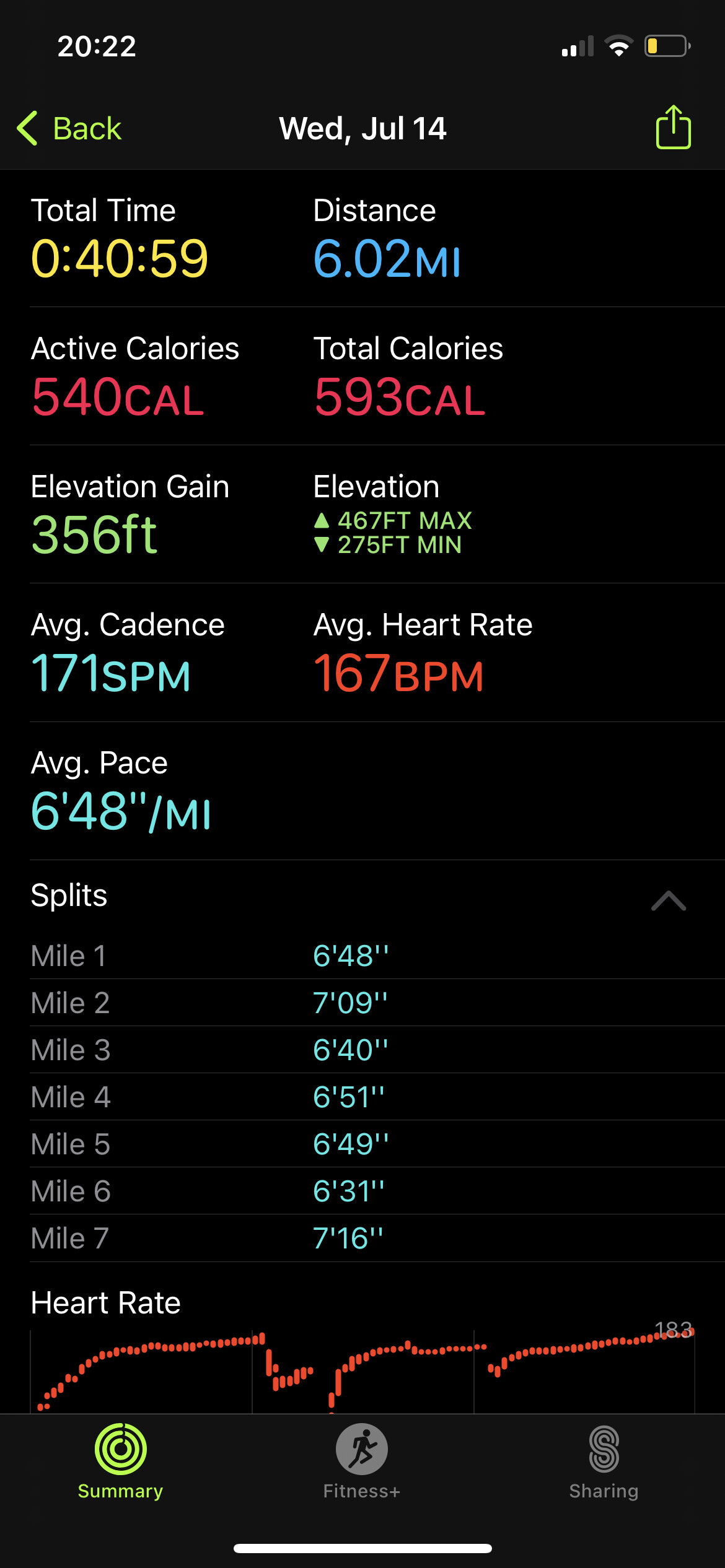Switch to the Summary tab
Viewport: 725px width, 1568px height.
click(x=120, y=1461)
